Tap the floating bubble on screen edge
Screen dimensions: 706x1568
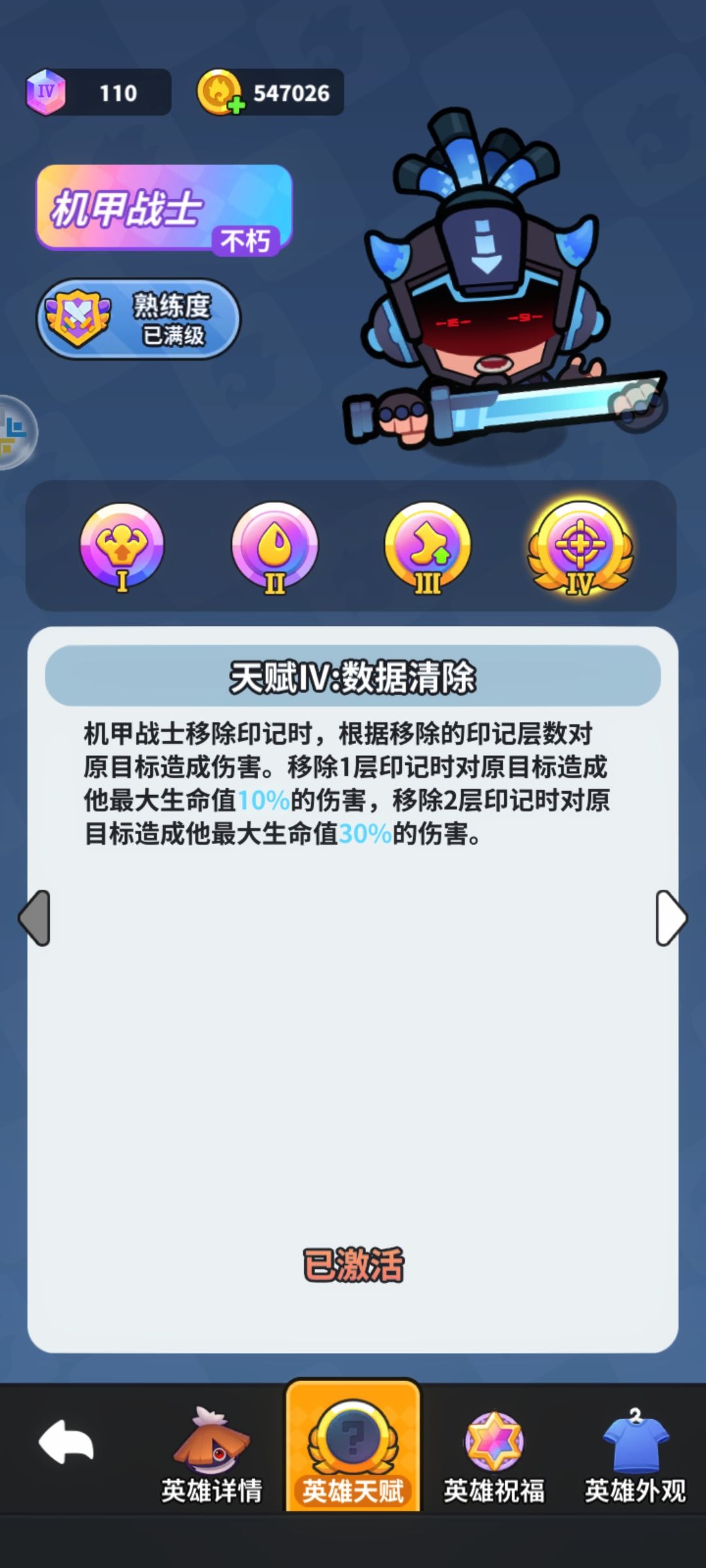coord(12,431)
